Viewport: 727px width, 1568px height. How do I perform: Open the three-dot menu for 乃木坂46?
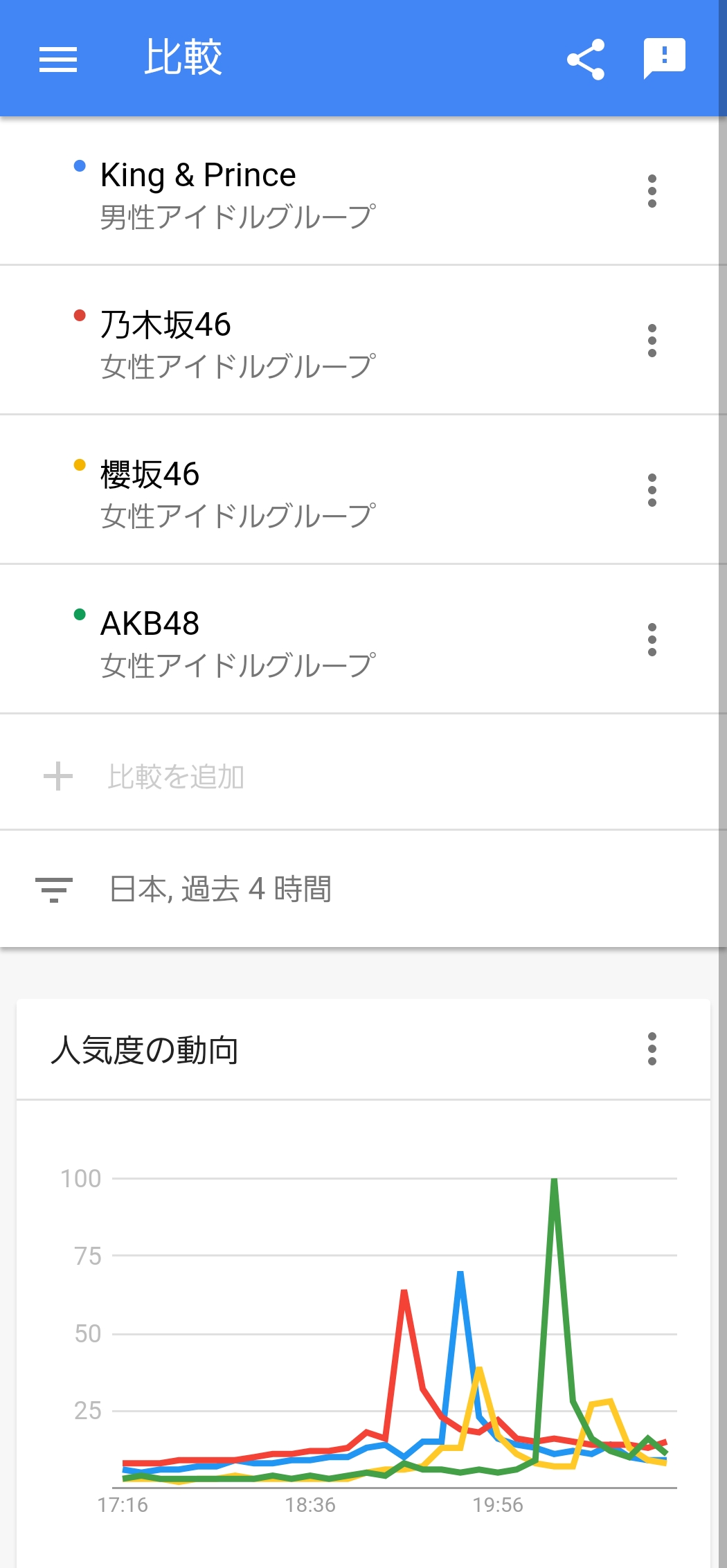[x=652, y=341]
